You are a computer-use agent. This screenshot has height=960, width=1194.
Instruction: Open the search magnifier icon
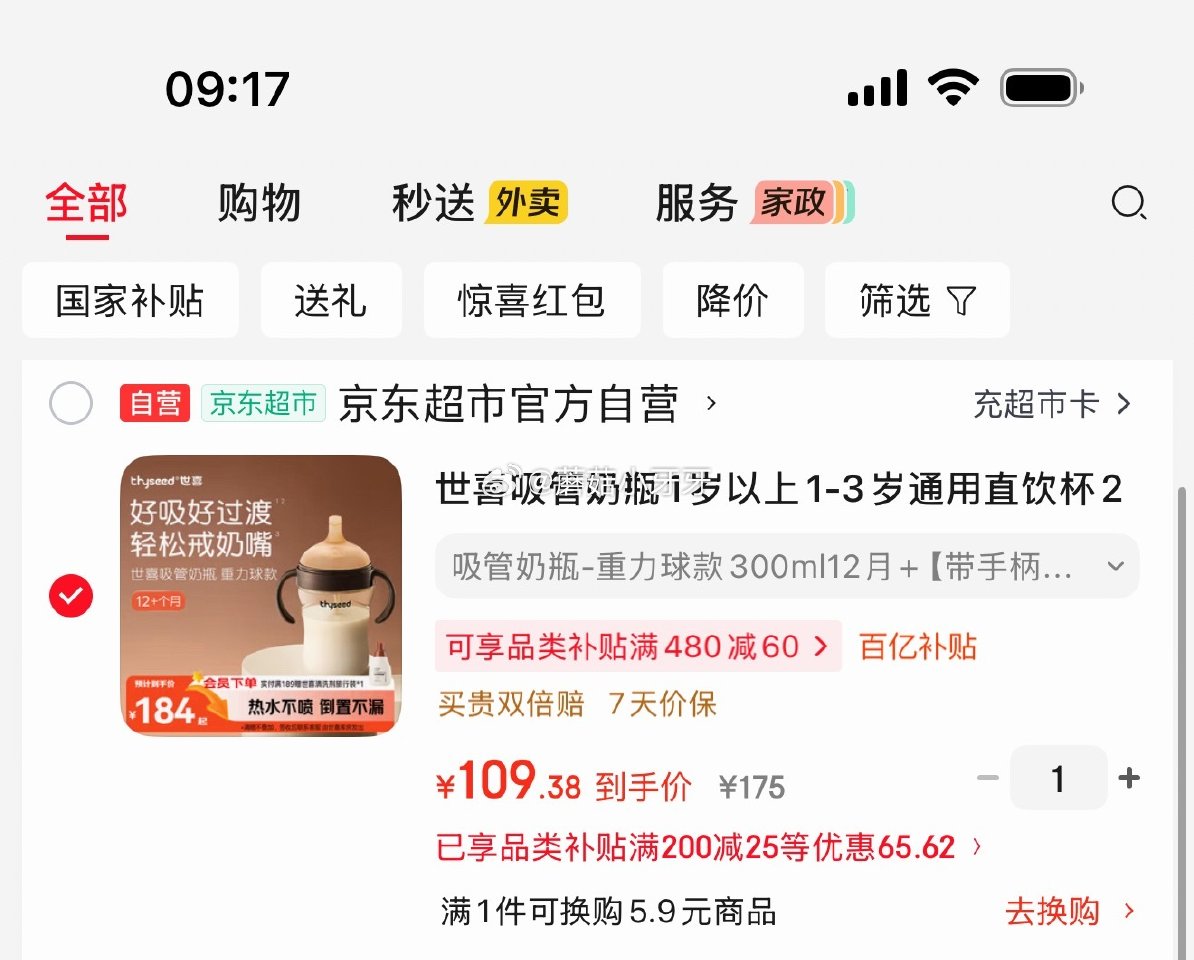click(x=1128, y=203)
